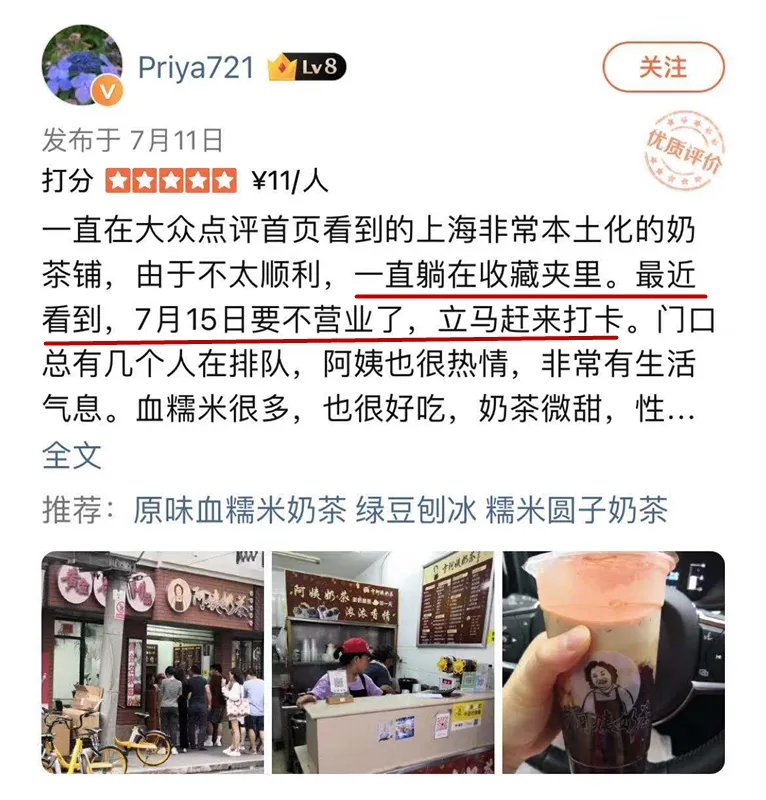Screen dimensions: 766x800
Task: Open recommended dish 糯米圆子奶茶
Action: coord(576,510)
